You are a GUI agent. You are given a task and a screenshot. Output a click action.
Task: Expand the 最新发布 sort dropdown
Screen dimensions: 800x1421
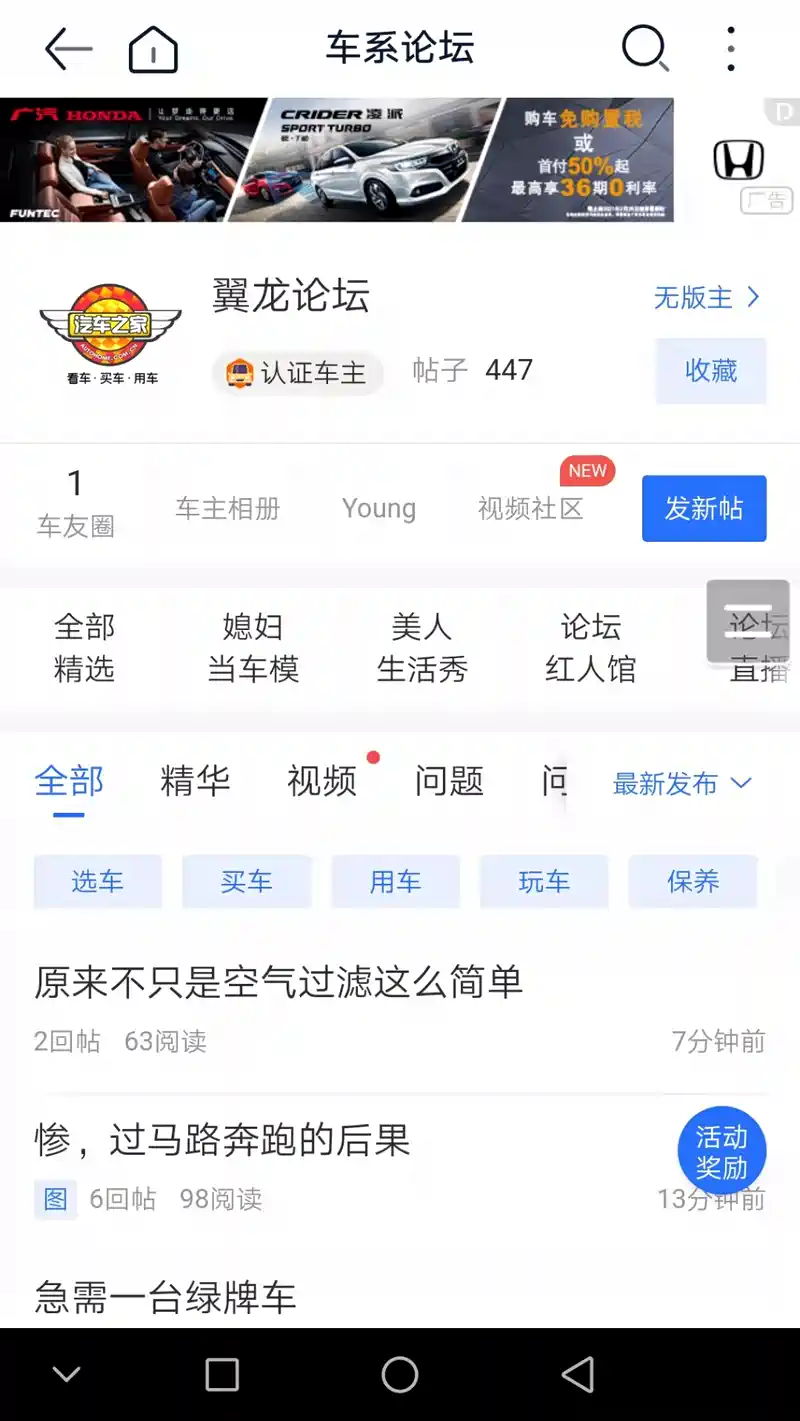pos(681,783)
